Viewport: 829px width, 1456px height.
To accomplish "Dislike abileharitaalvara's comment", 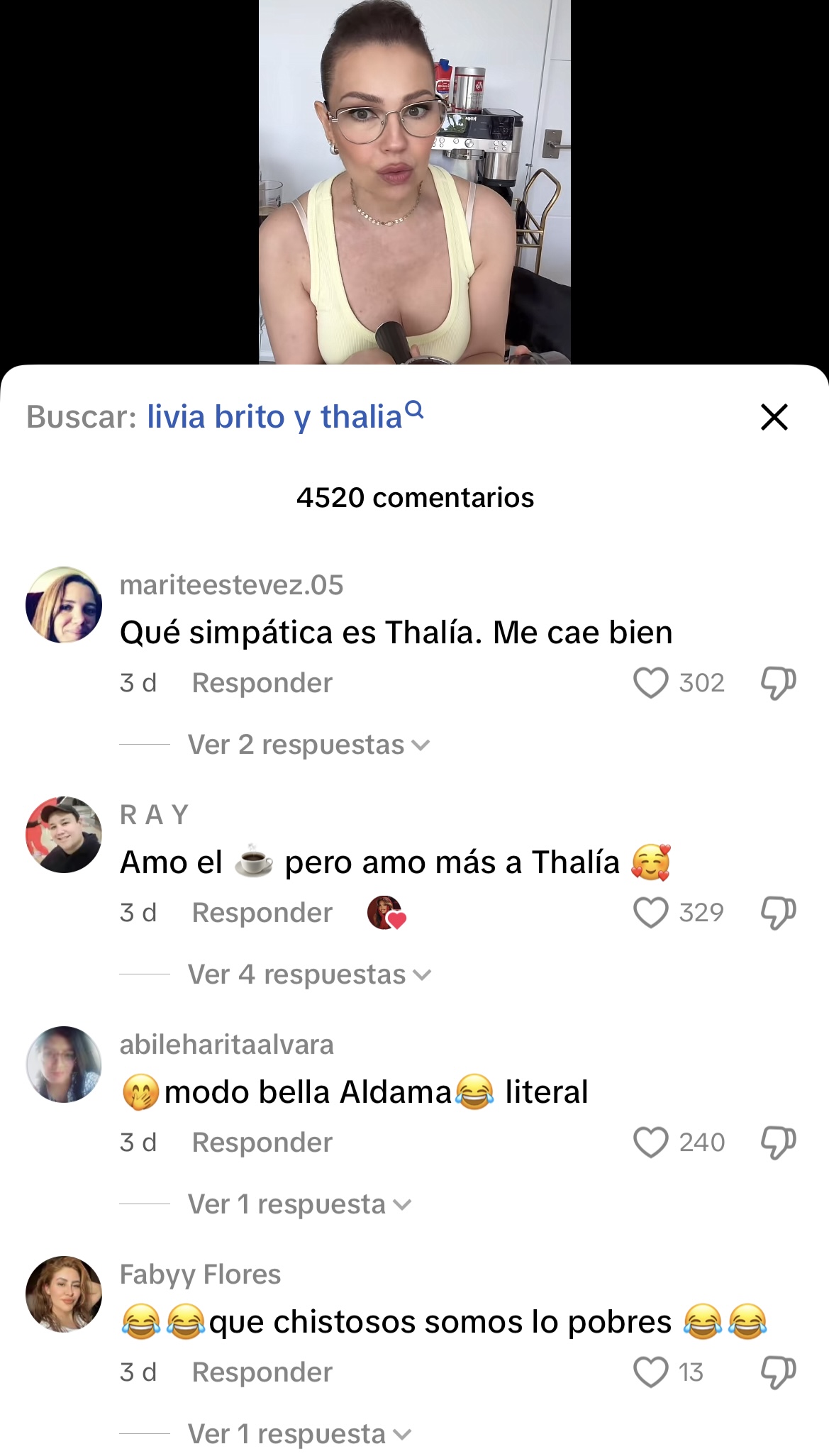I will (x=778, y=1143).
